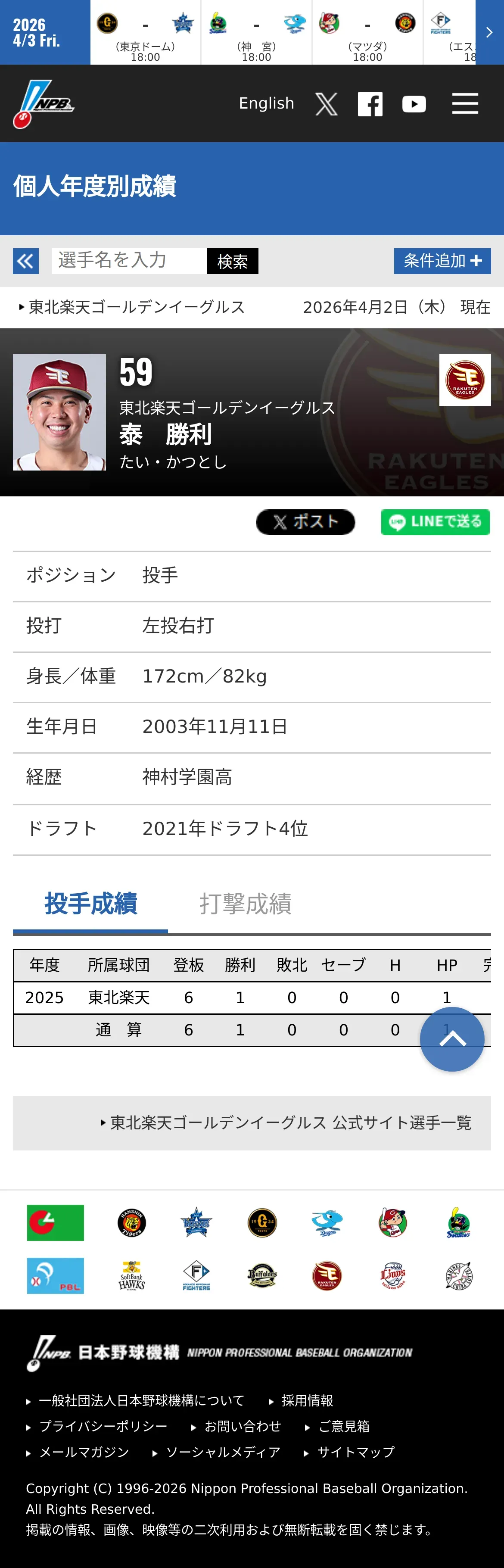Tap the double-arrow back button
The height and width of the screenshot is (1568, 504).
[25, 261]
